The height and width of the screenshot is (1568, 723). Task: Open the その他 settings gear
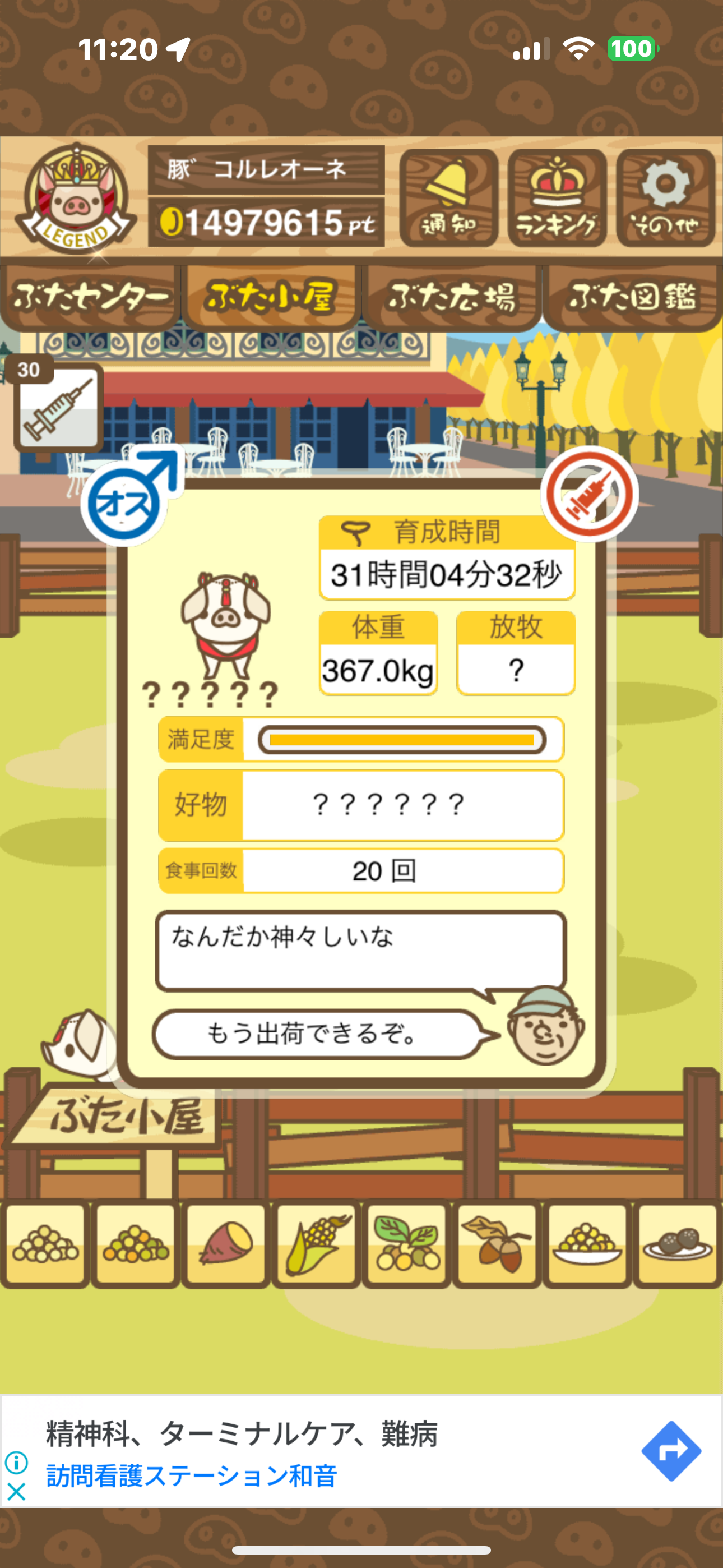pyautogui.click(x=665, y=198)
